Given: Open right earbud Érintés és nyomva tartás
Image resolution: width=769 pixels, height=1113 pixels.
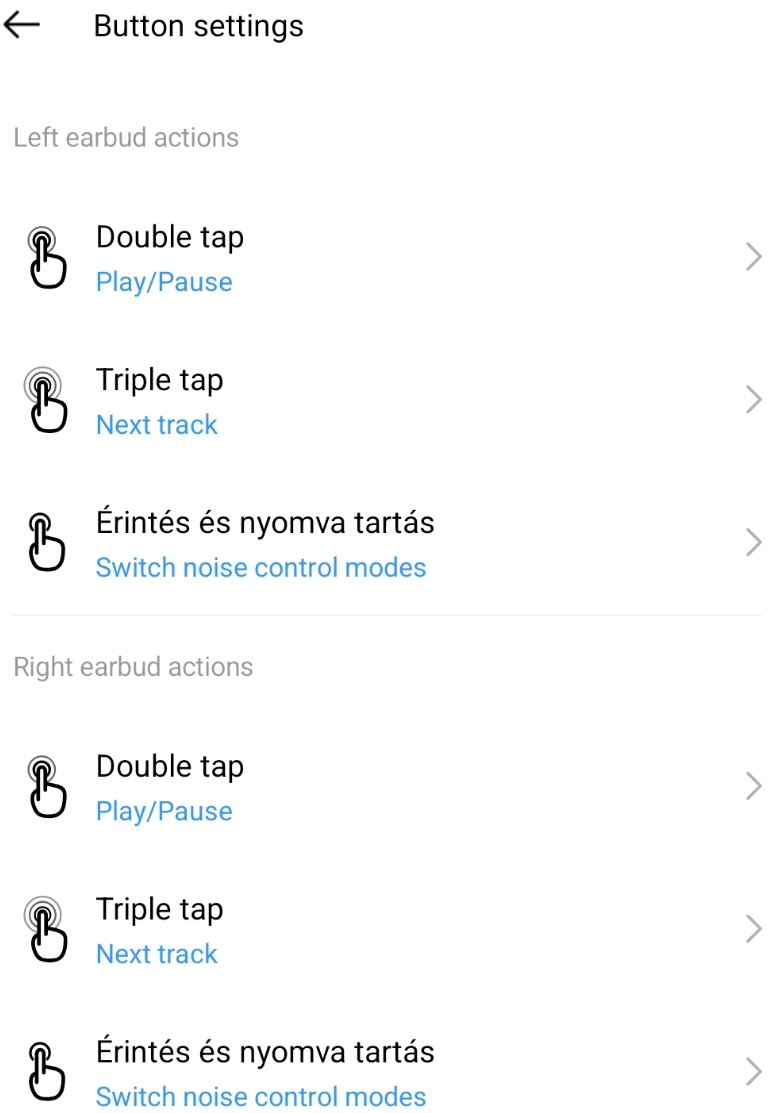Looking at the screenshot, I should tap(384, 1073).
